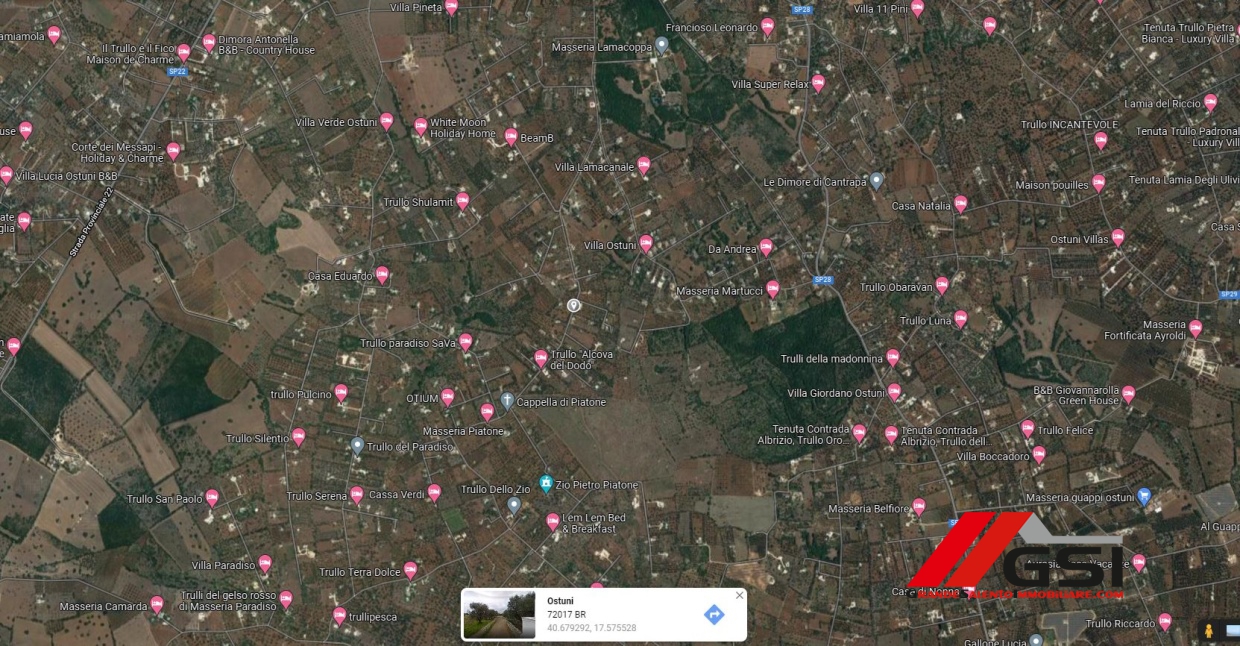Select the Trullo Silentio pin
1240x646 pixels.
298,437
